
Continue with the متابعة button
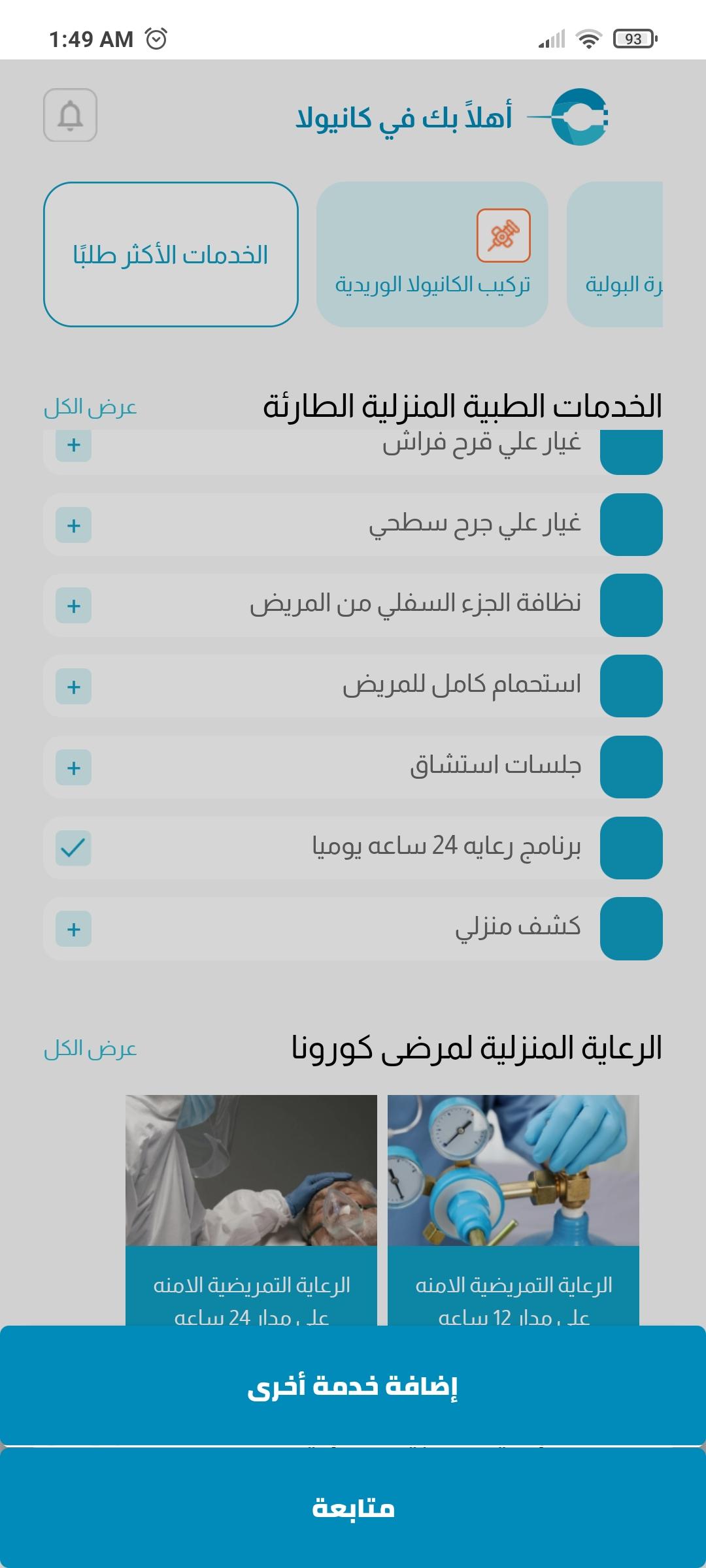(x=353, y=1508)
